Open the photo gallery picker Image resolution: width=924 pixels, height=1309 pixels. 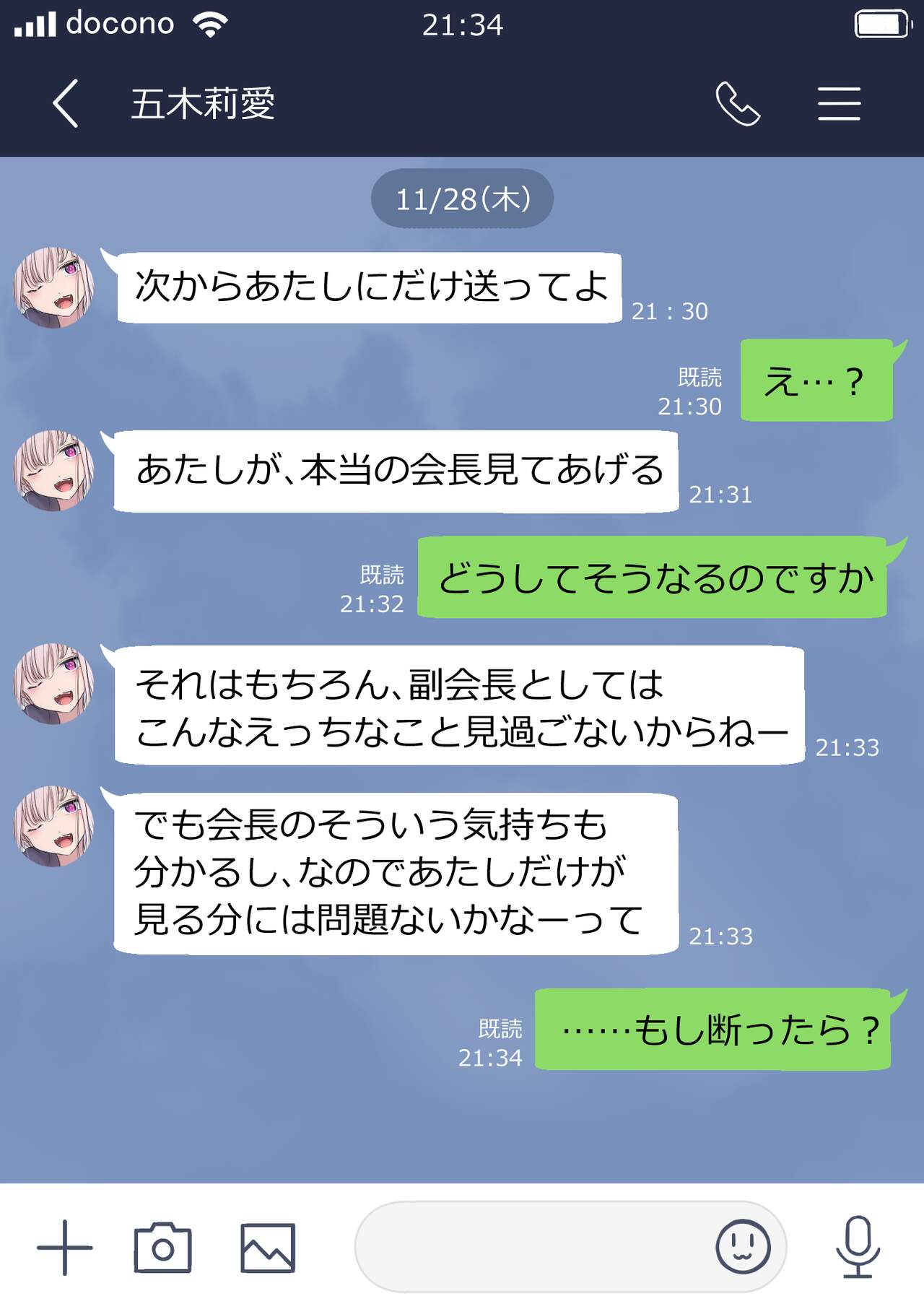point(268,1247)
